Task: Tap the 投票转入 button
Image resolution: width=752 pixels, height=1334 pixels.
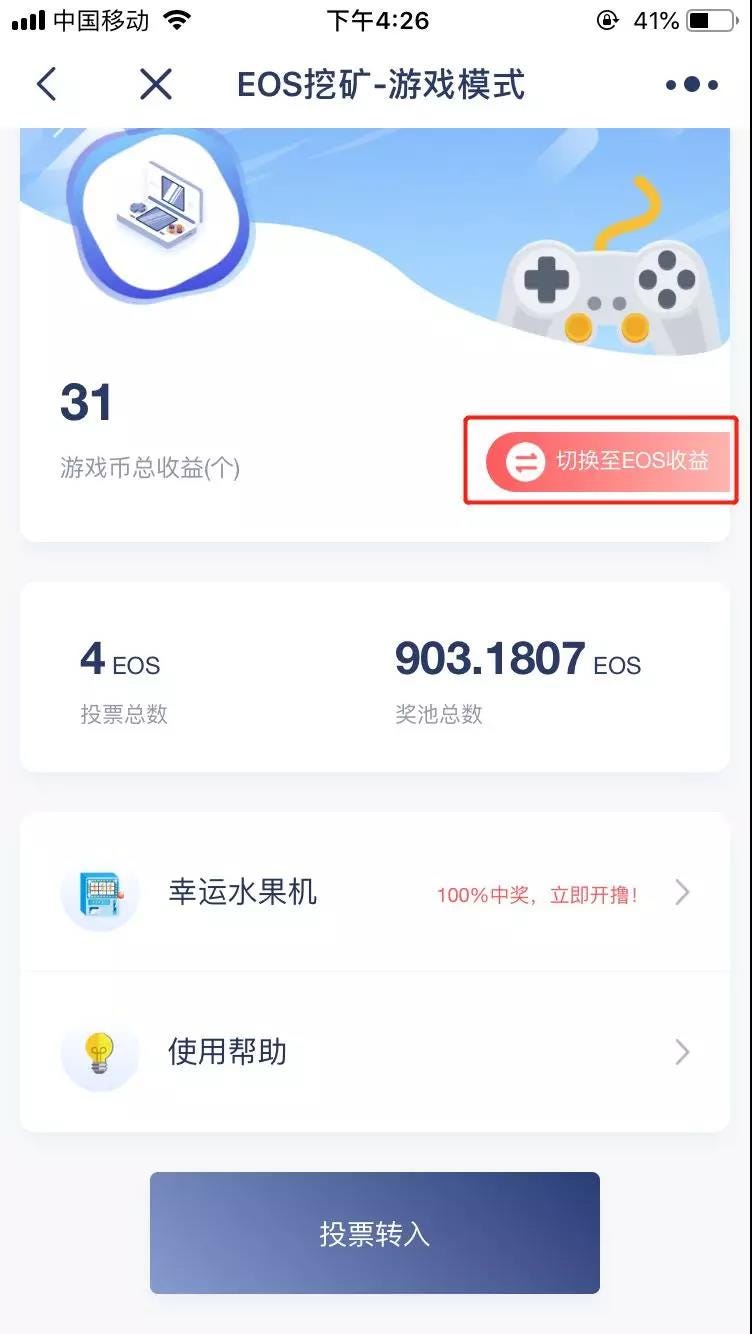Action: click(x=375, y=1233)
